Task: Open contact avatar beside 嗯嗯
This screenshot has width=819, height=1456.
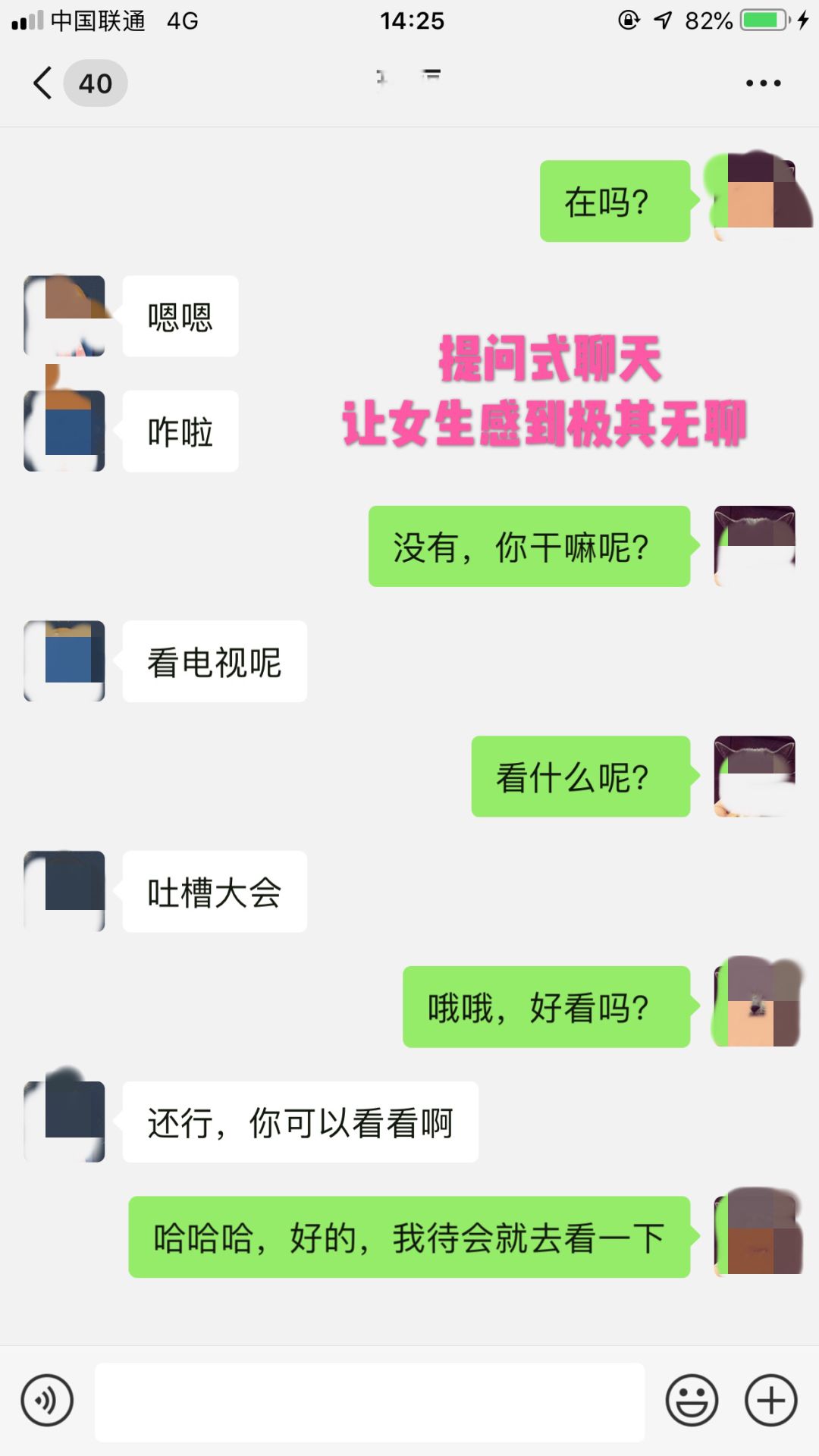Action: coord(64,316)
